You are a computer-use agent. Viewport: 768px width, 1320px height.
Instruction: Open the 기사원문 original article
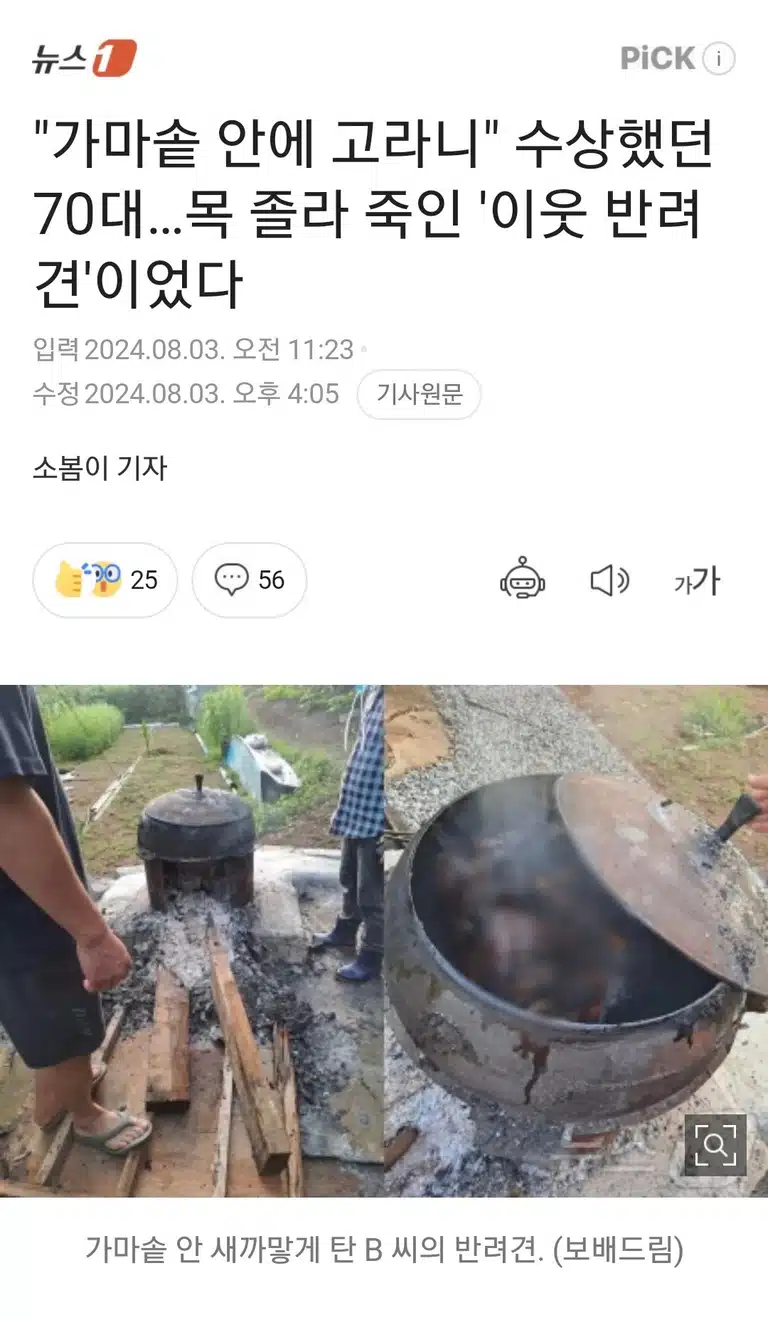[419, 394]
